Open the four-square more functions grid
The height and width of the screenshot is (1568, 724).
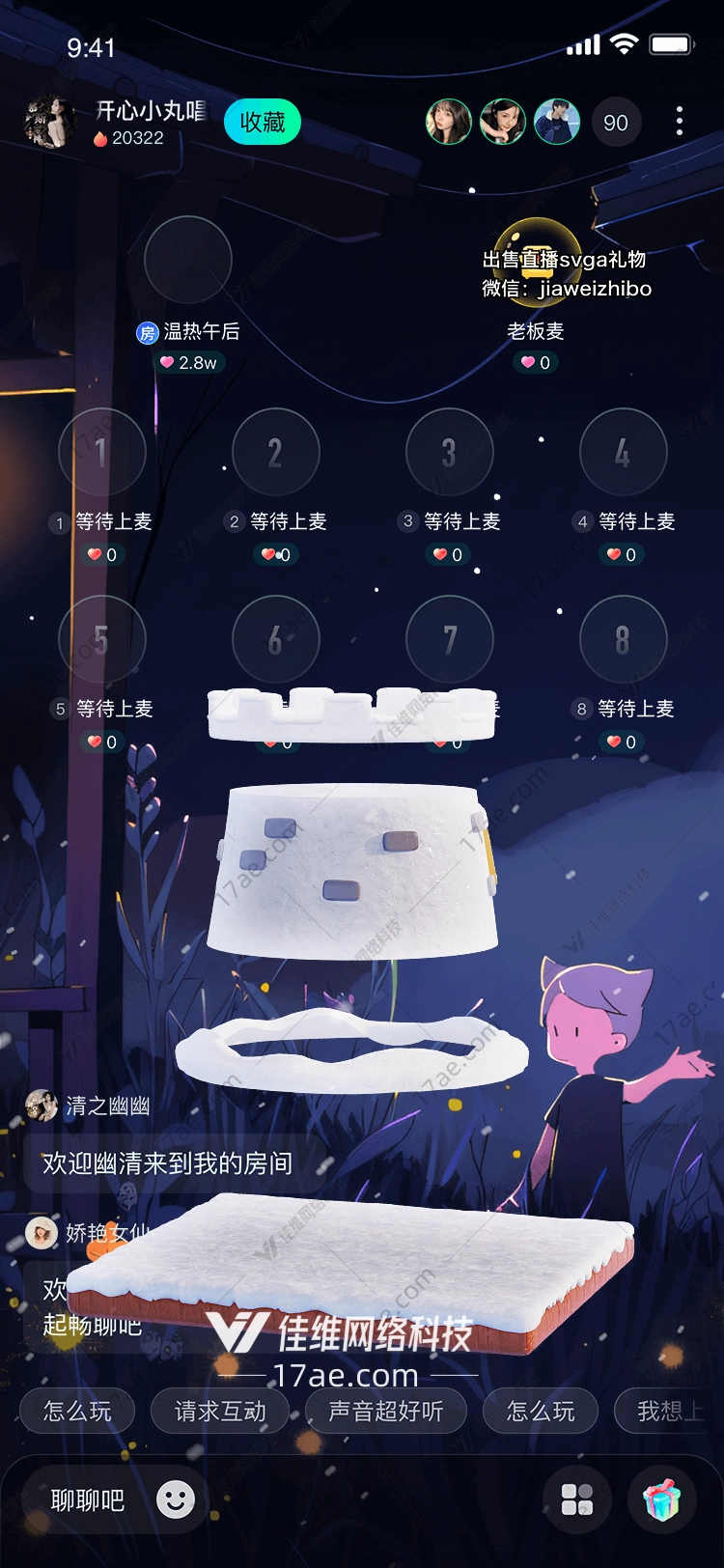577,1499
